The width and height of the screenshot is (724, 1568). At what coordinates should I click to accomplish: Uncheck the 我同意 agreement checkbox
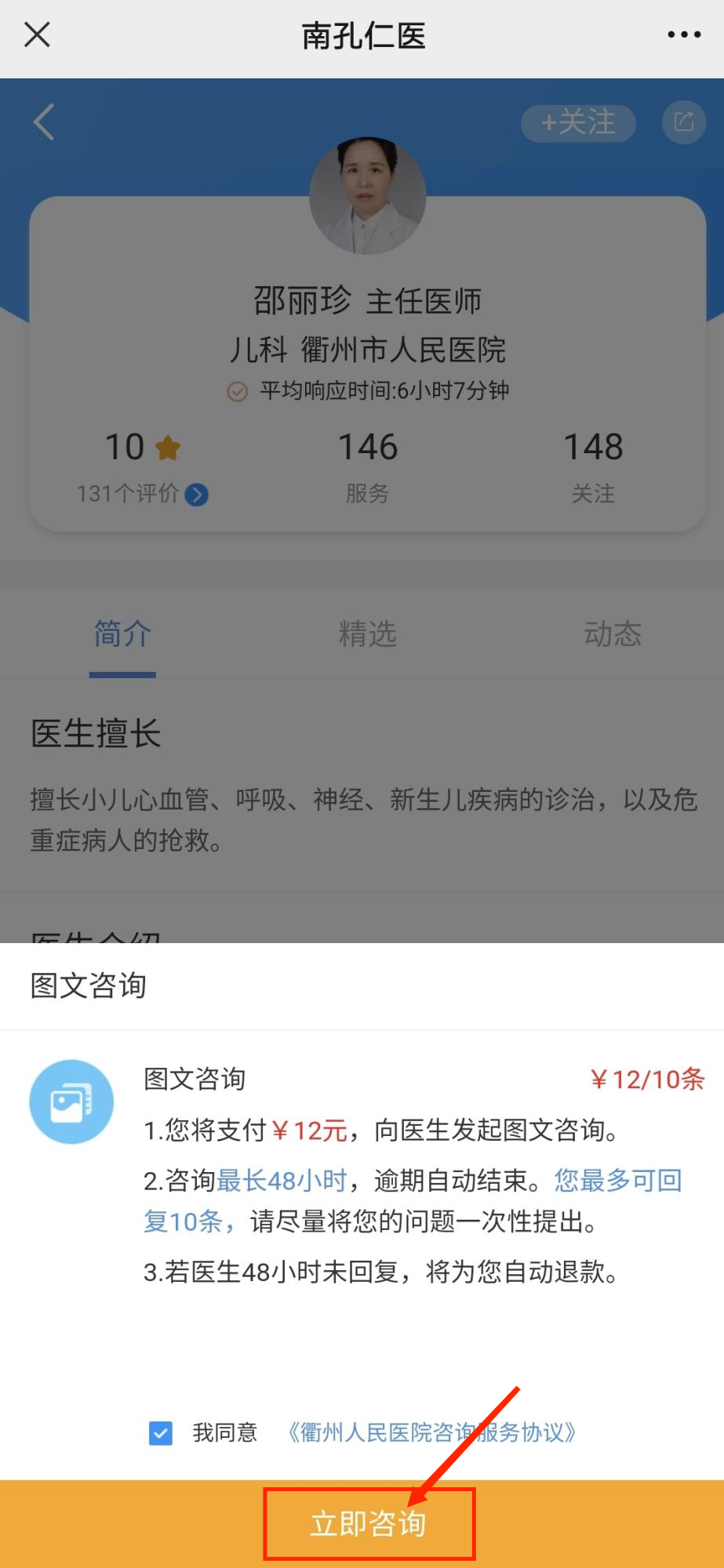161,1433
